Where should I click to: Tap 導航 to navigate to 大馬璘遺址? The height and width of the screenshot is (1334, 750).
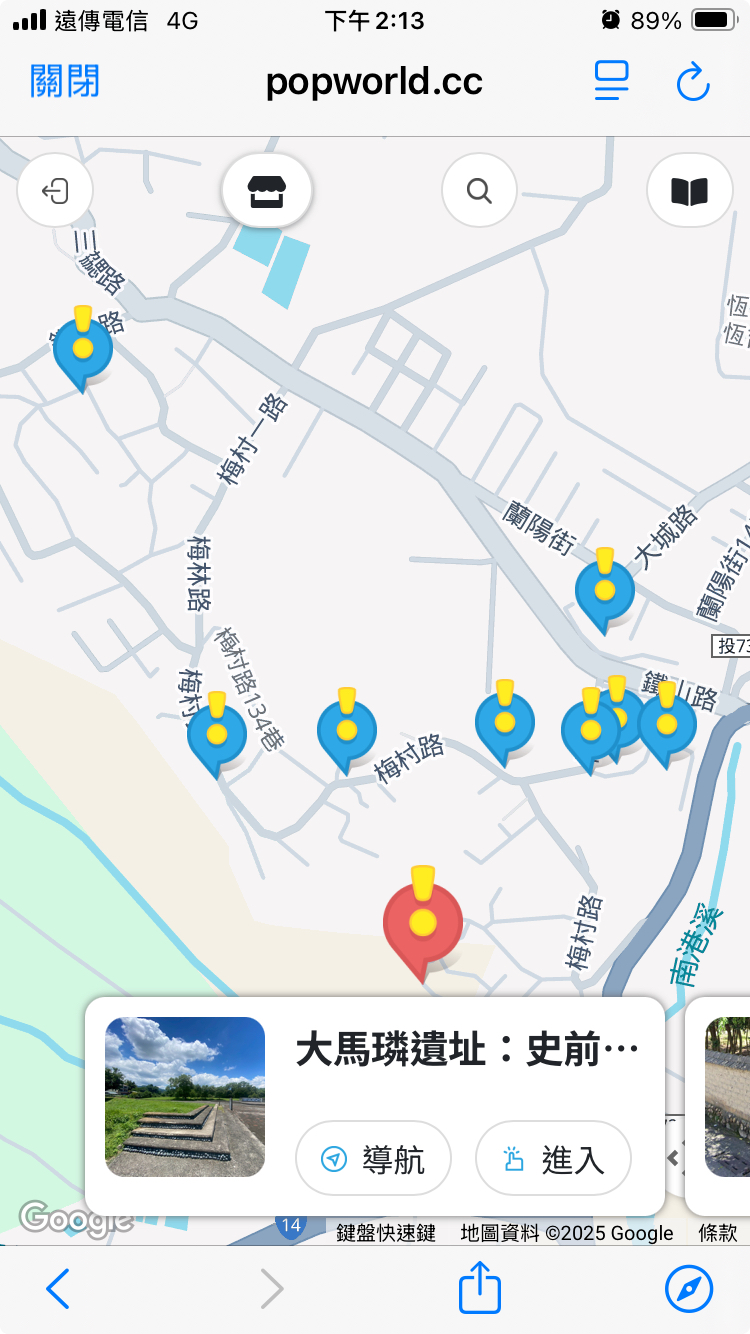[373, 1159]
